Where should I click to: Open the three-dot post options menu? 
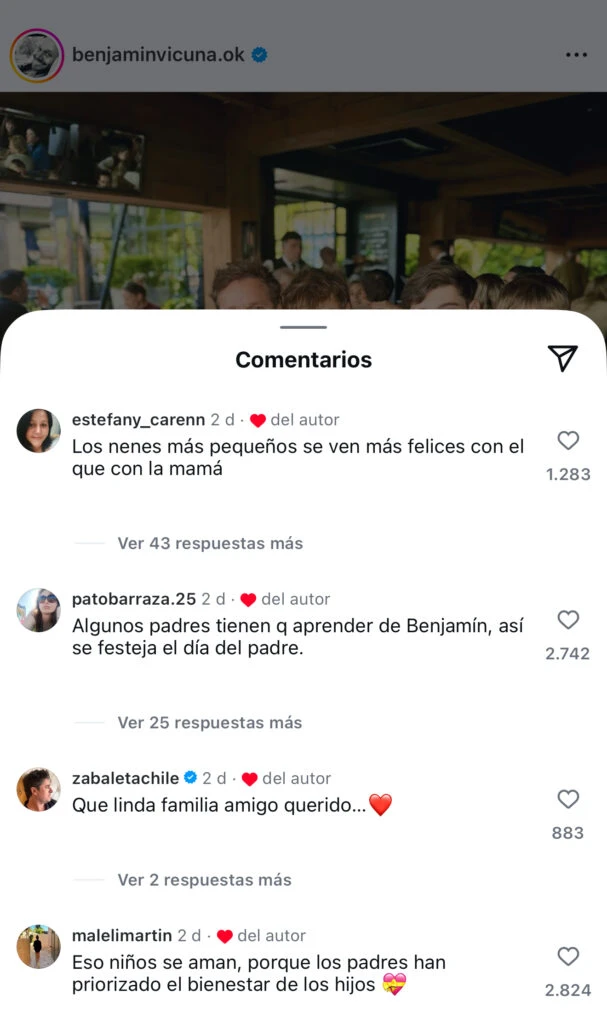[x=576, y=55]
